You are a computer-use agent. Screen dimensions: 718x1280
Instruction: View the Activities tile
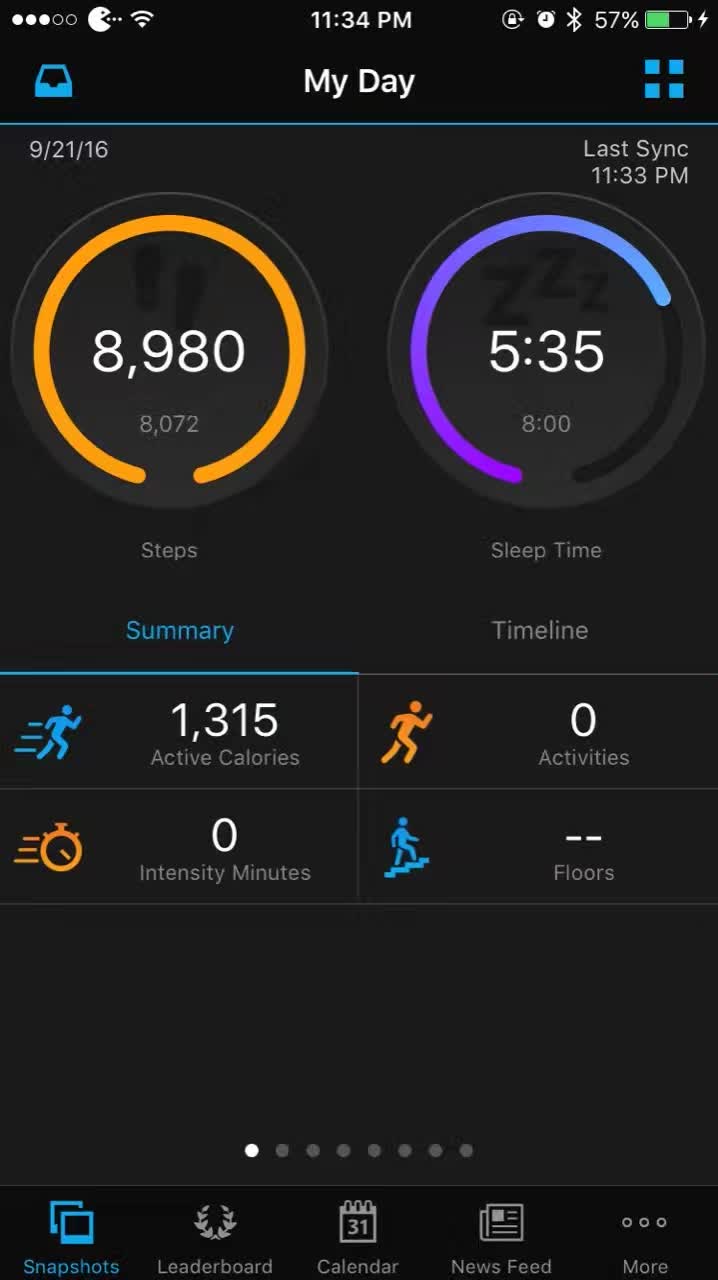pos(538,732)
